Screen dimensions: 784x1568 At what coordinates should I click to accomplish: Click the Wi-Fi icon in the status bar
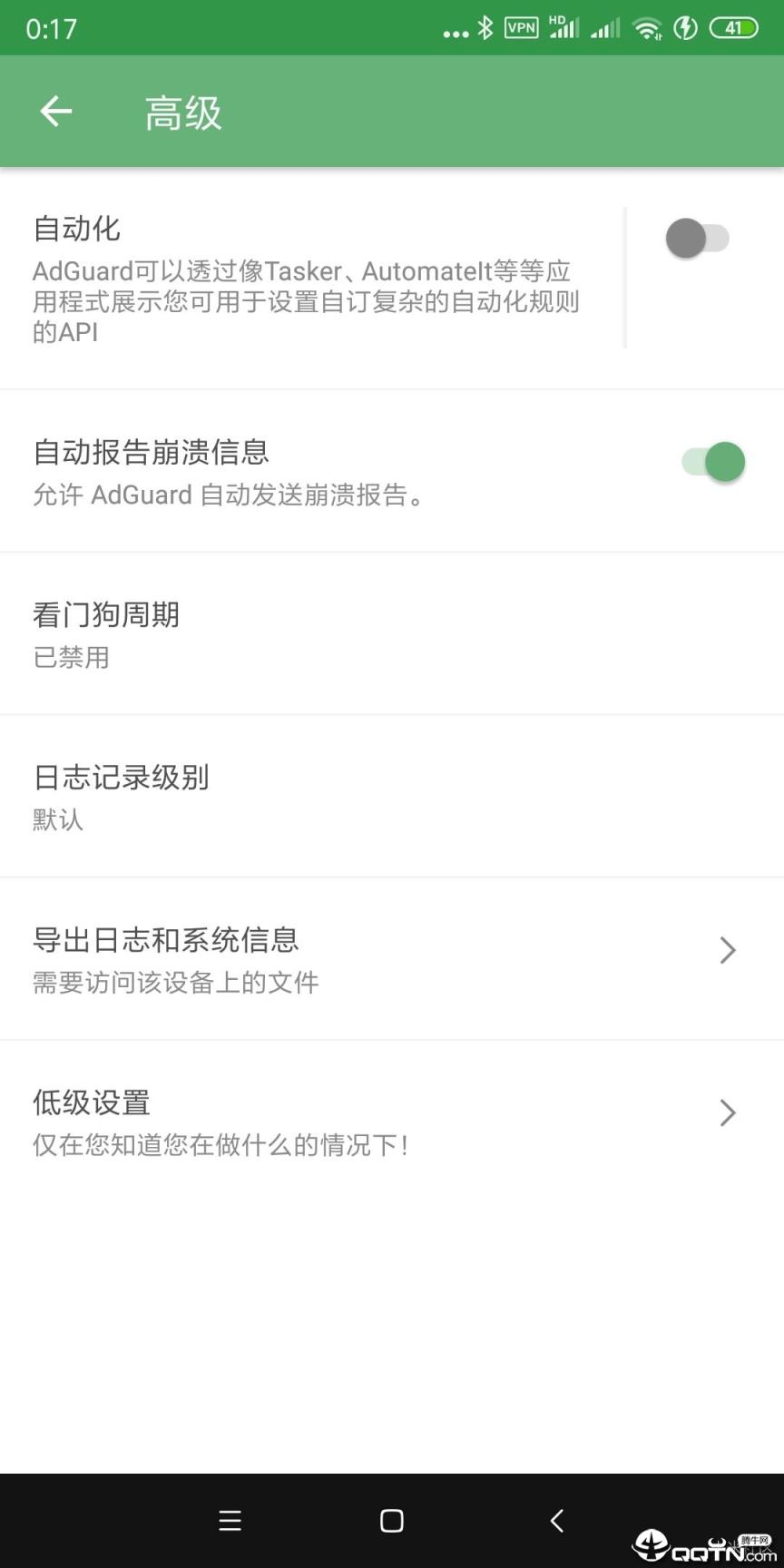pos(648,27)
